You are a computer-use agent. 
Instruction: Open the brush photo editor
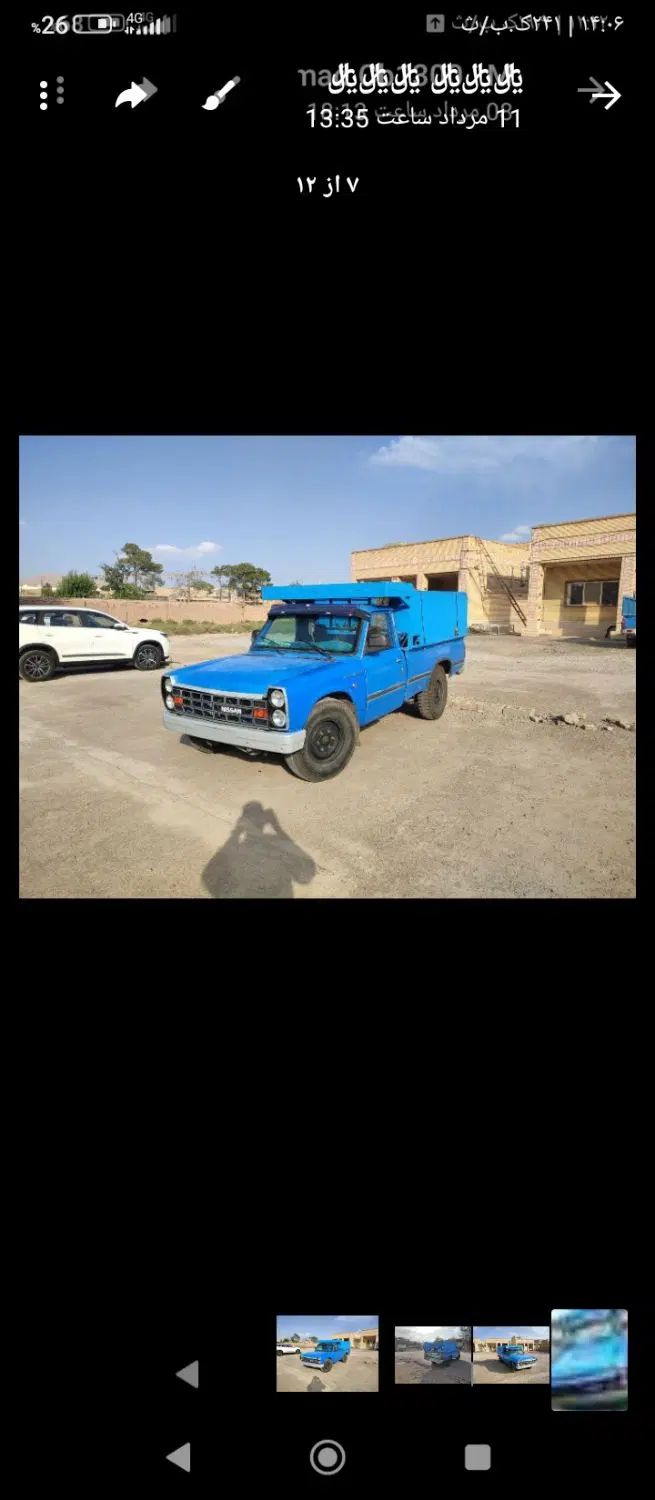pos(220,94)
